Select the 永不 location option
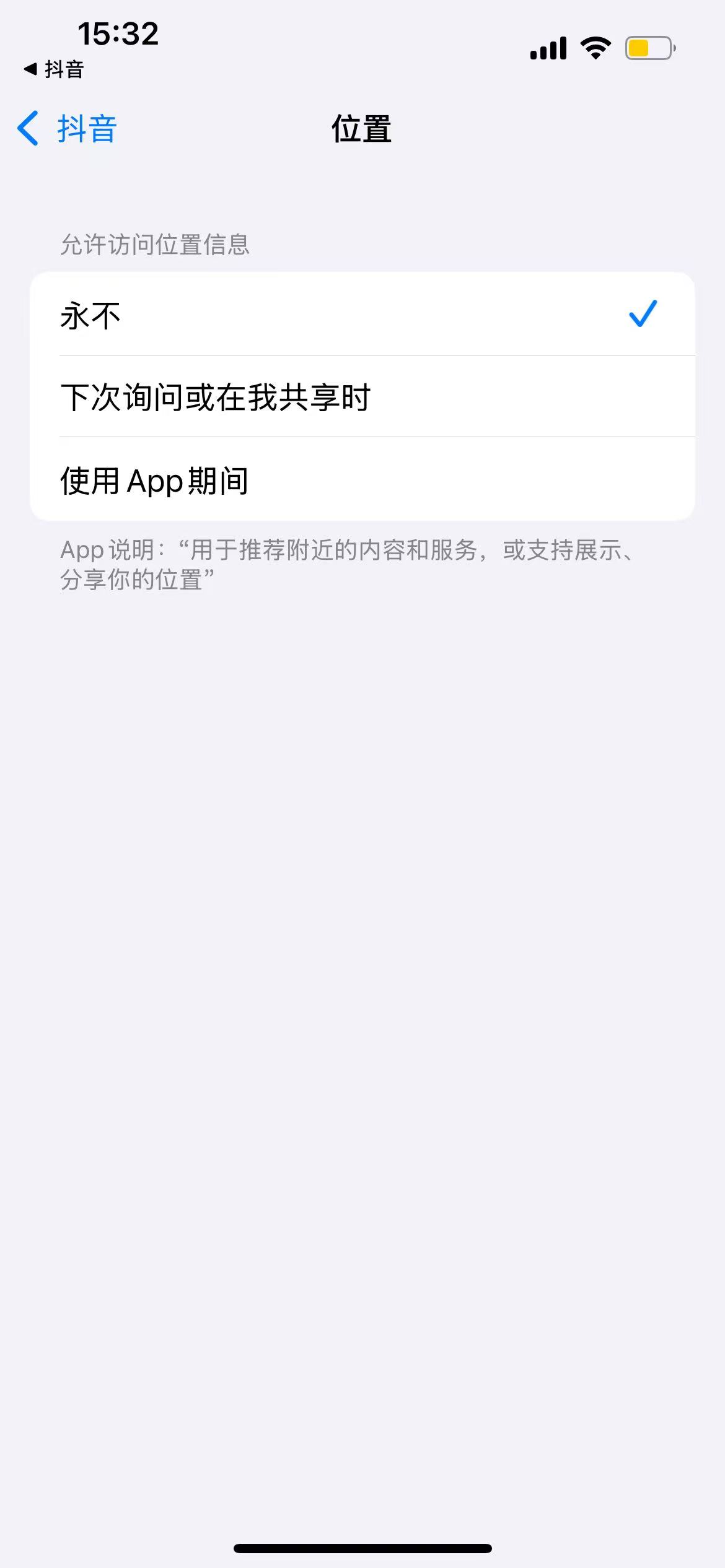725x1568 pixels. [362, 314]
